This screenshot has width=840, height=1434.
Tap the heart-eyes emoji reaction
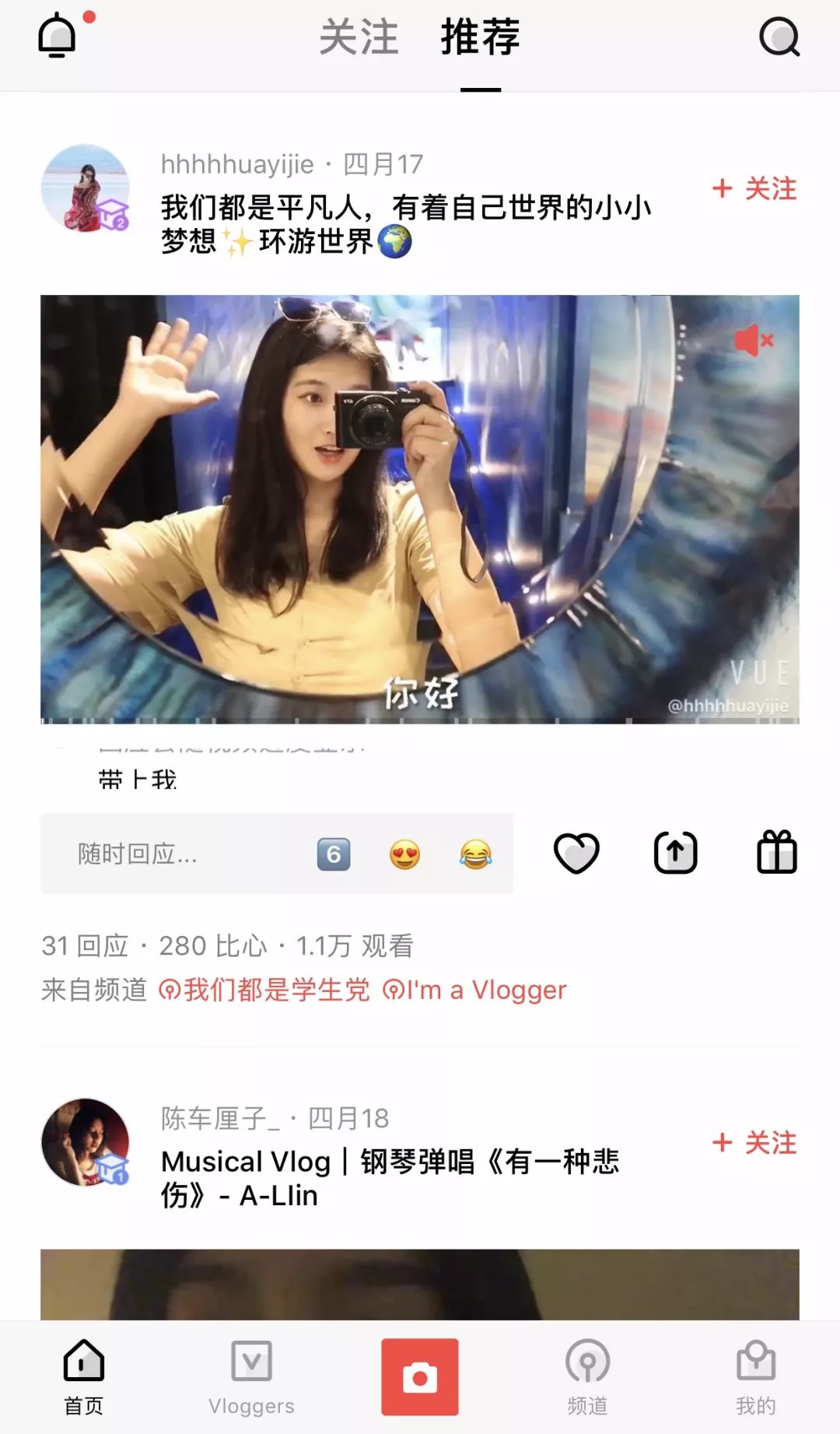pyautogui.click(x=404, y=853)
